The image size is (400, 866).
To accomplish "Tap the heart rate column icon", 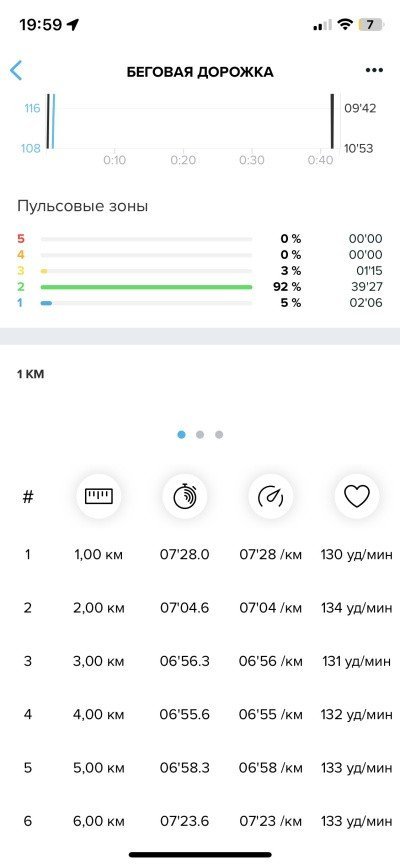I will tap(357, 497).
